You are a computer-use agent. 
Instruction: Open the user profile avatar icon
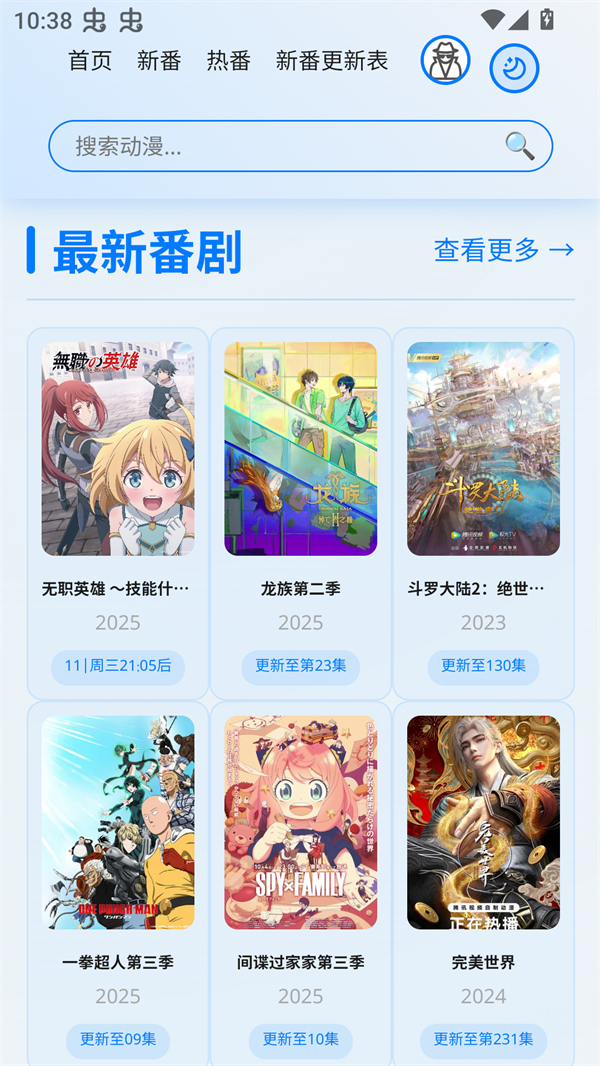click(445, 61)
